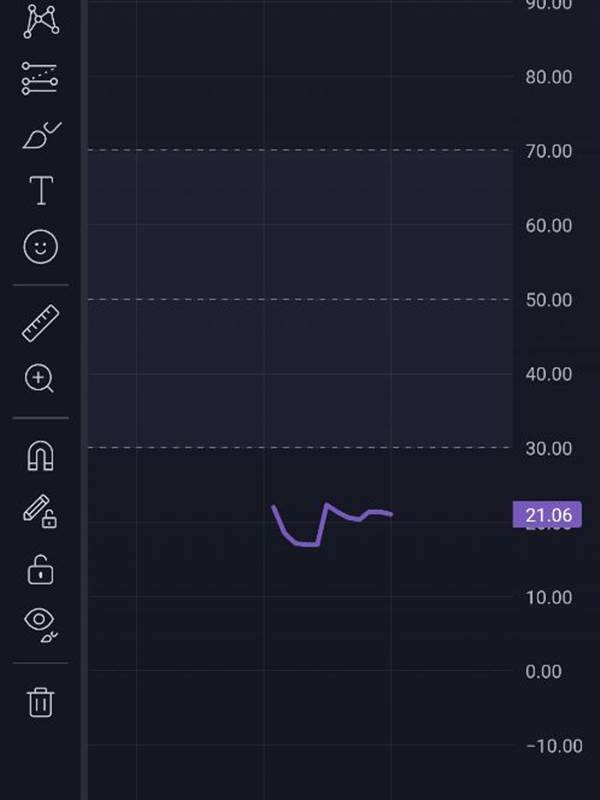600x800 pixels.
Task: Enable magnet mode for drawings
Action: [40, 456]
